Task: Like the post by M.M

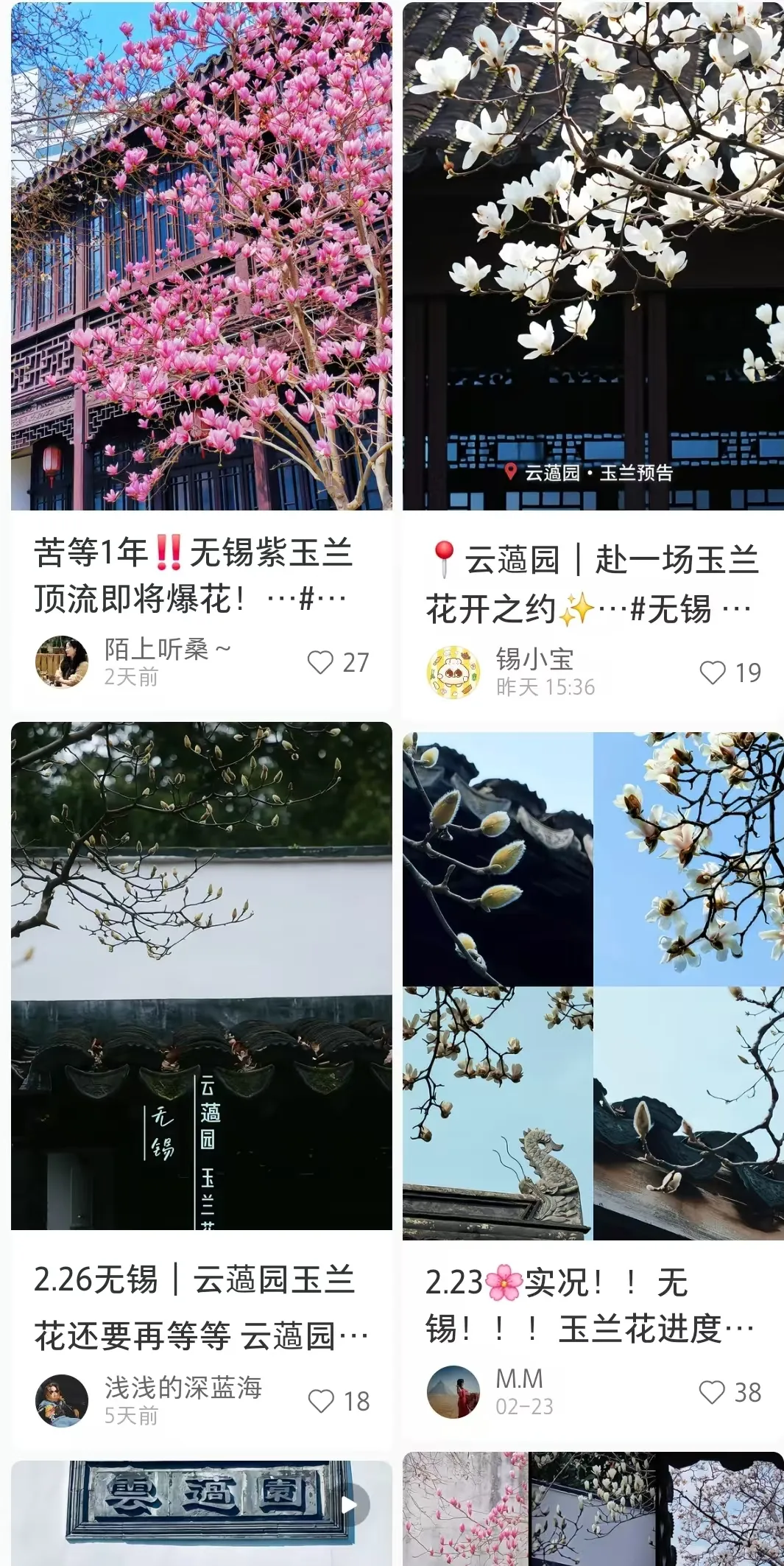Action: 712,1392
